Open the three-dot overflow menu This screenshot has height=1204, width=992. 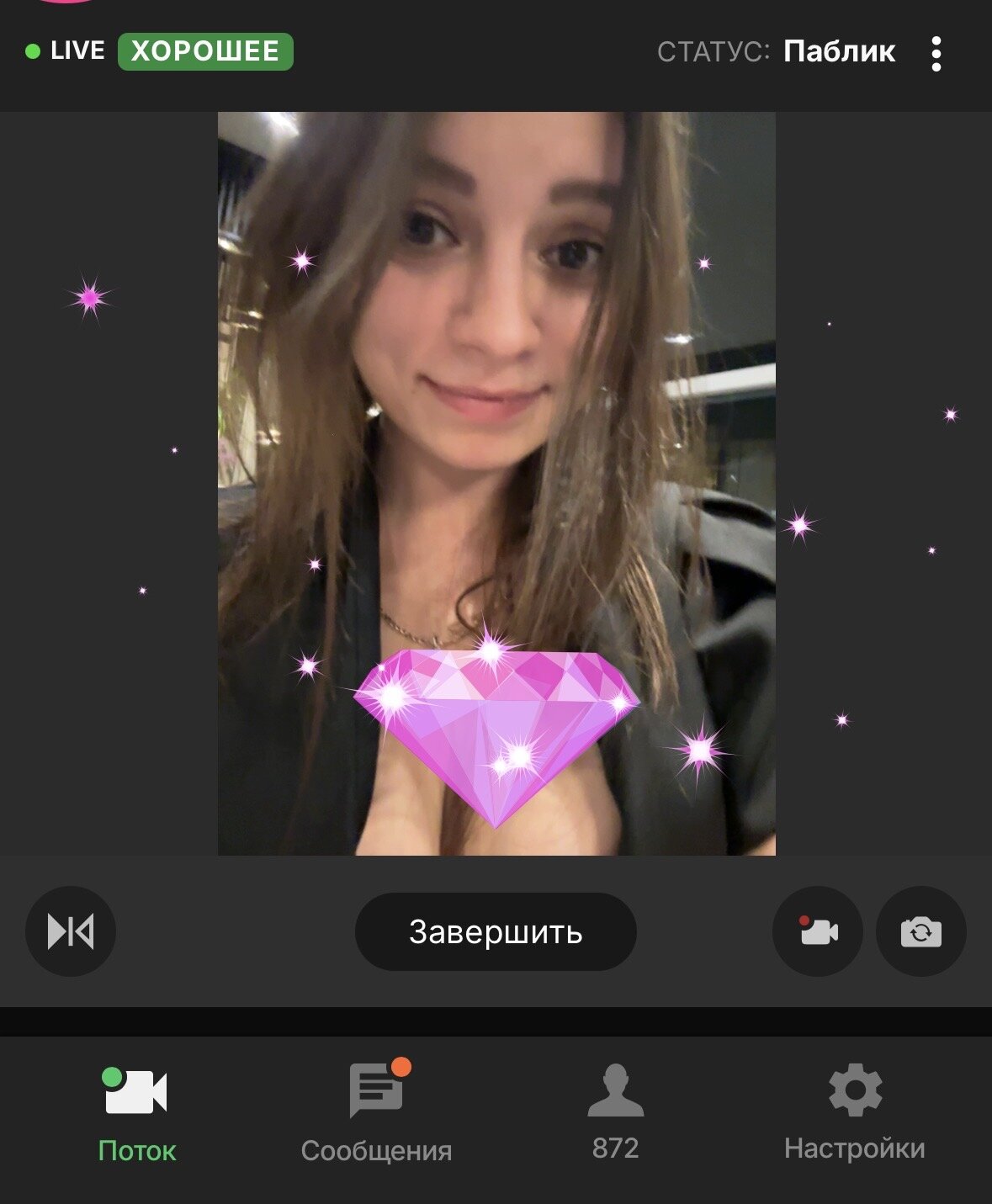936,53
